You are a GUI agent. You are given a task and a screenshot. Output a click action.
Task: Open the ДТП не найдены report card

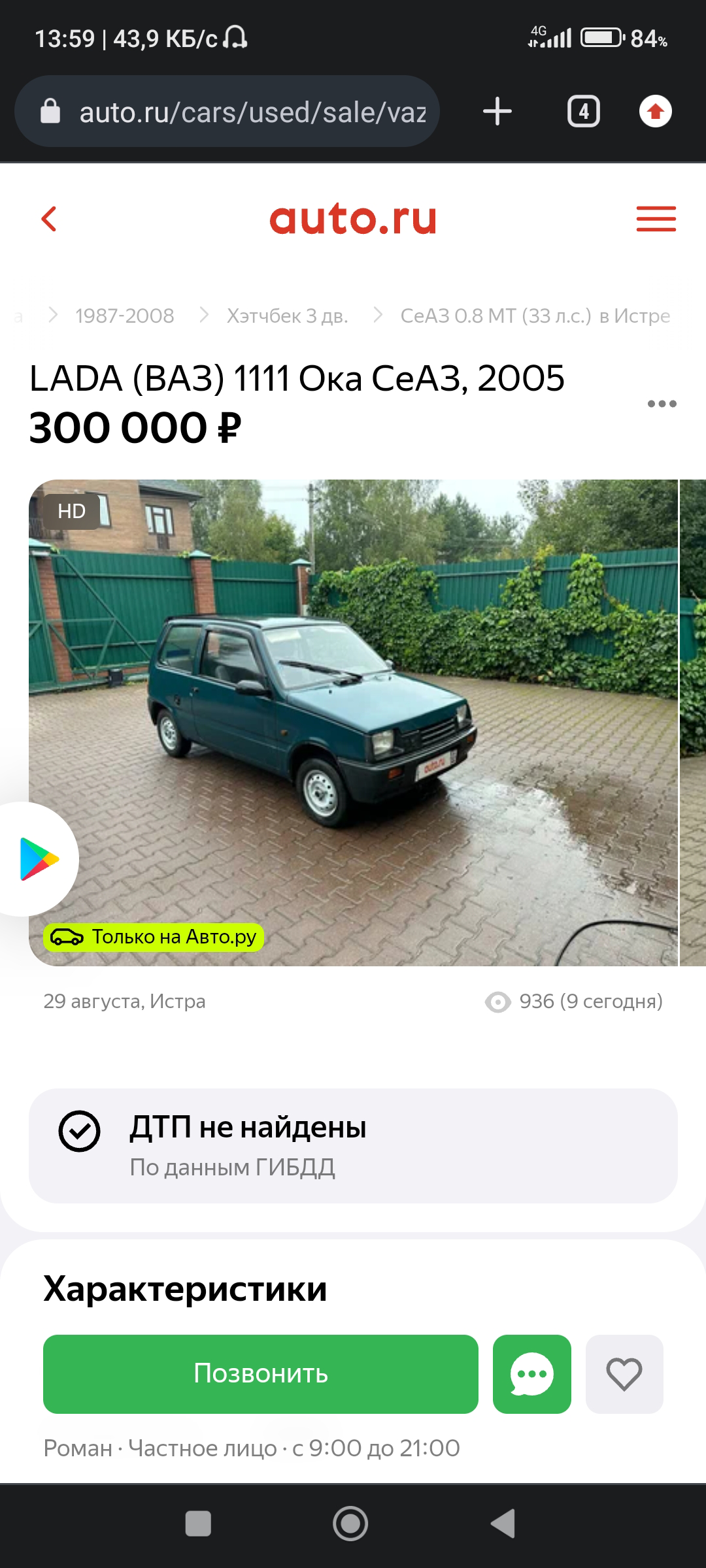[353, 1146]
